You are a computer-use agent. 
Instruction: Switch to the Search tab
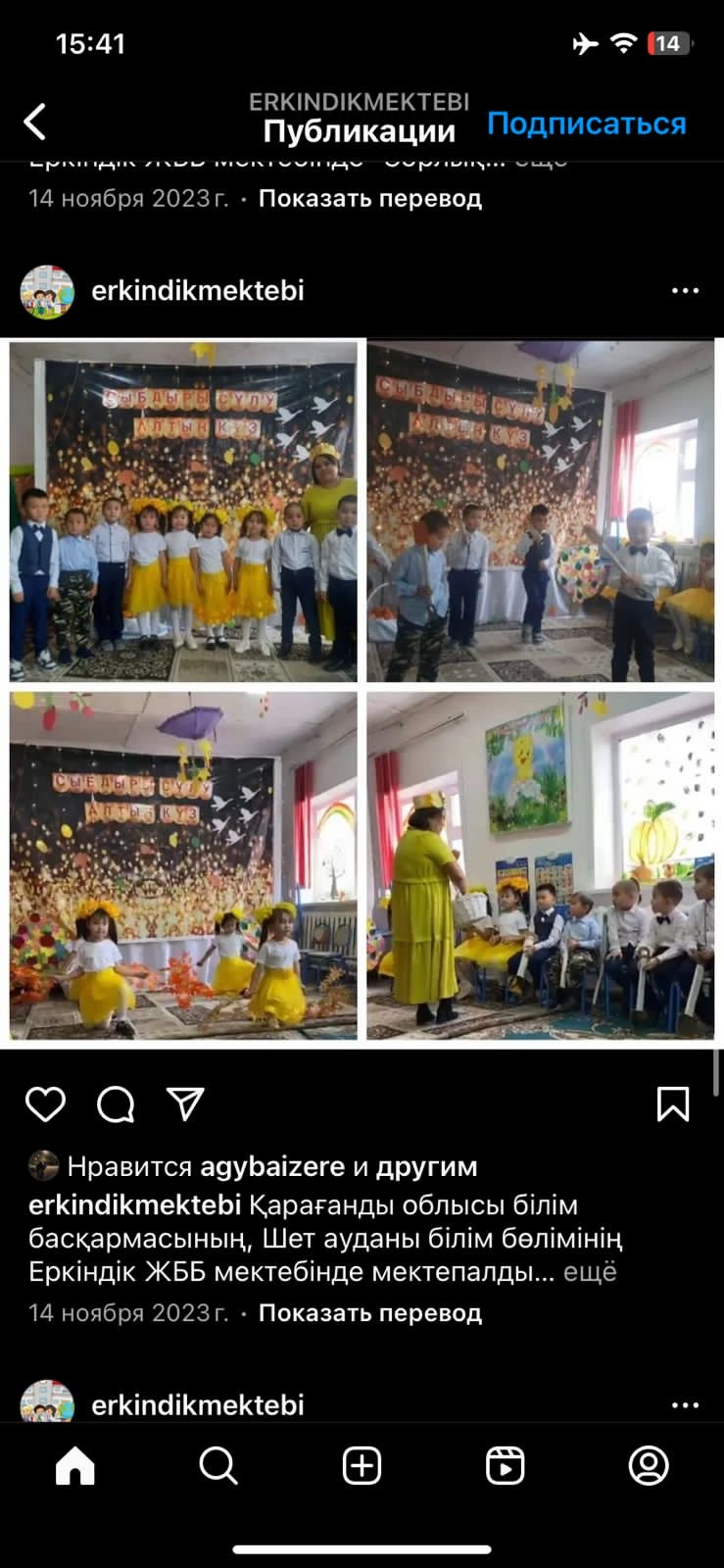click(x=218, y=1466)
